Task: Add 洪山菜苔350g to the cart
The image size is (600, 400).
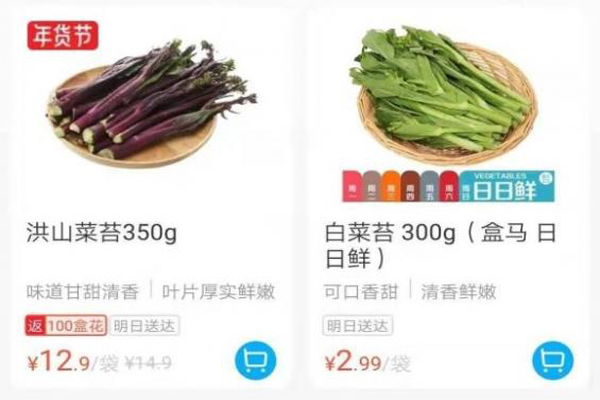Action: 255,361
